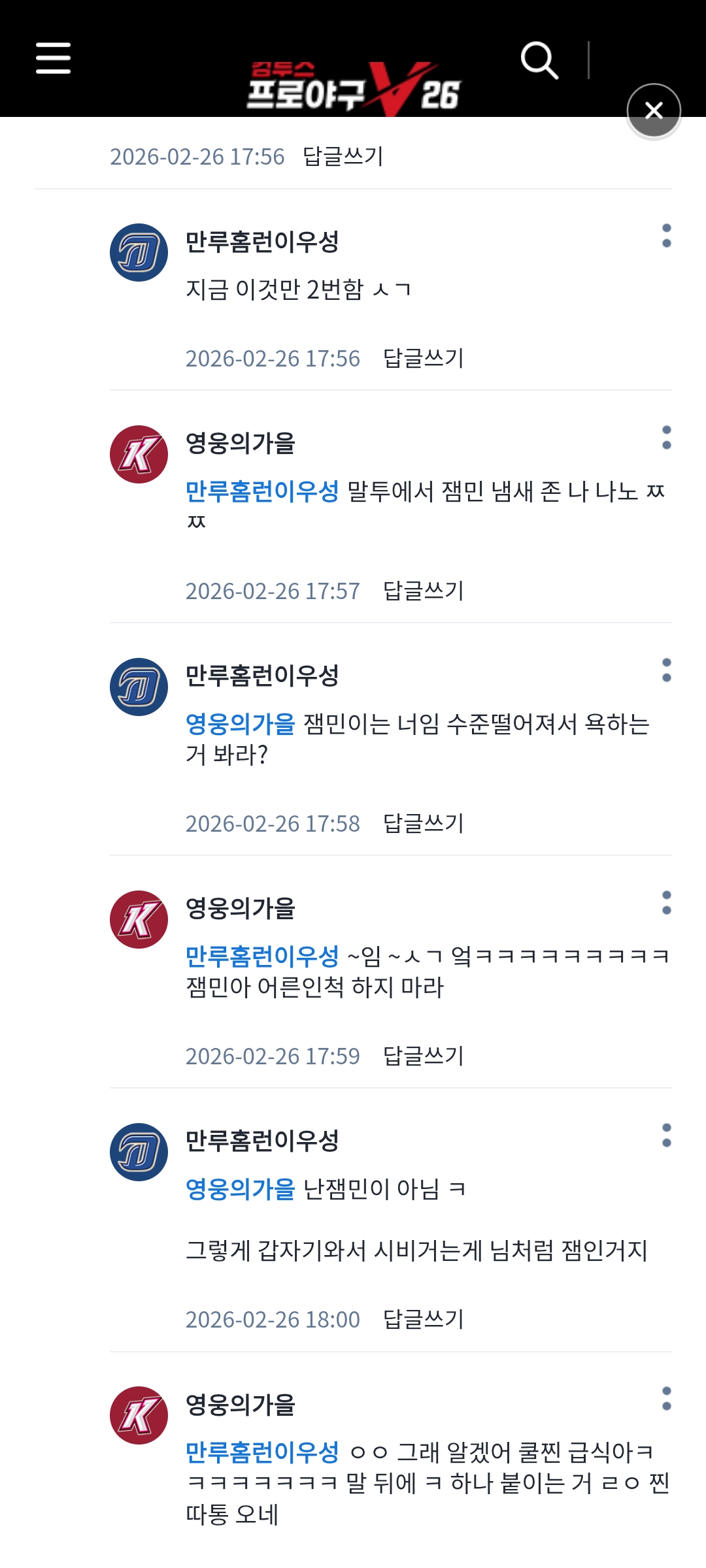The image size is (706, 1568).
Task: Open options for the 18:00 comment
Action: pos(666,1135)
